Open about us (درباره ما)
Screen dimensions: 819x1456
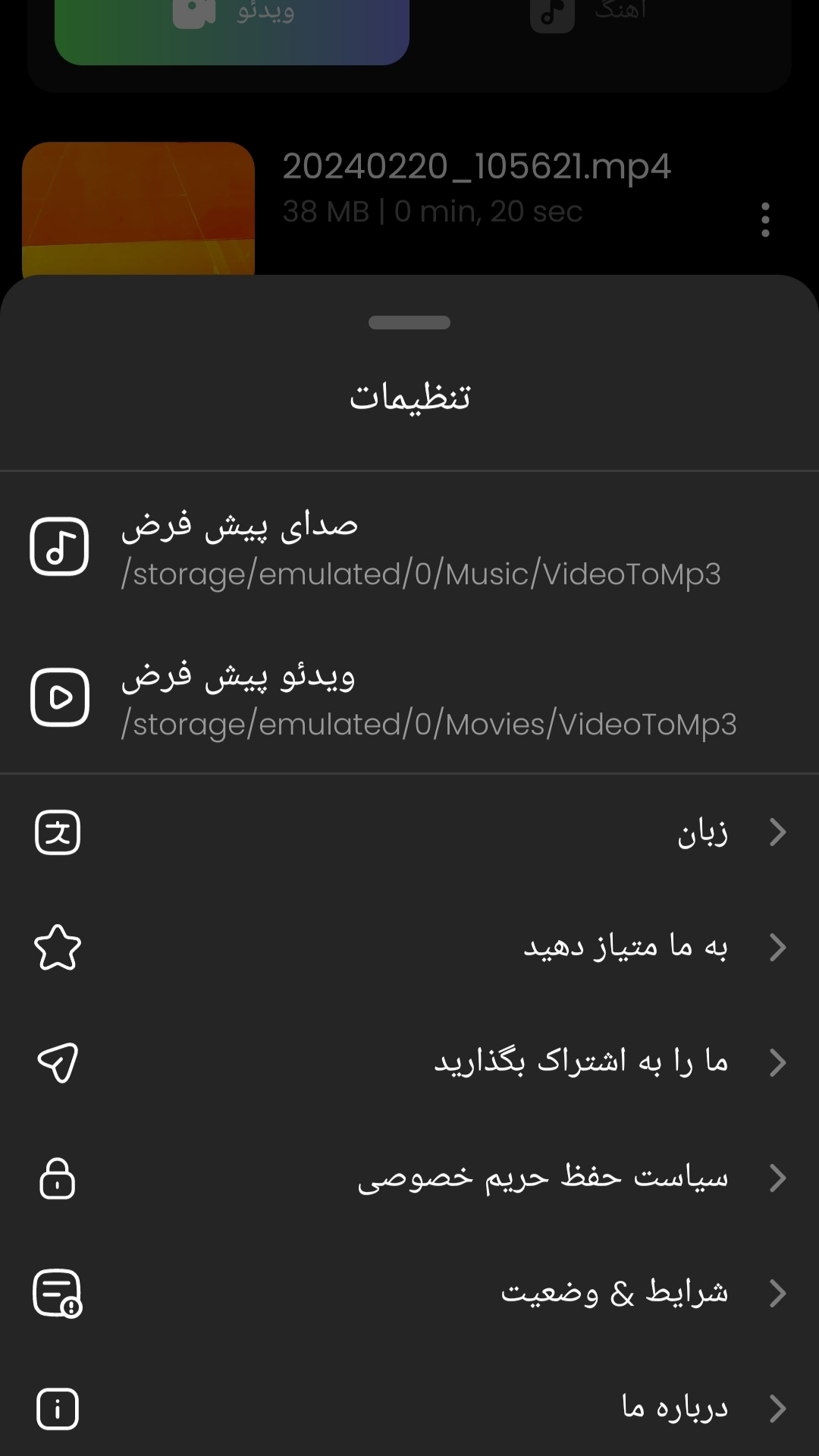[409, 1408]
